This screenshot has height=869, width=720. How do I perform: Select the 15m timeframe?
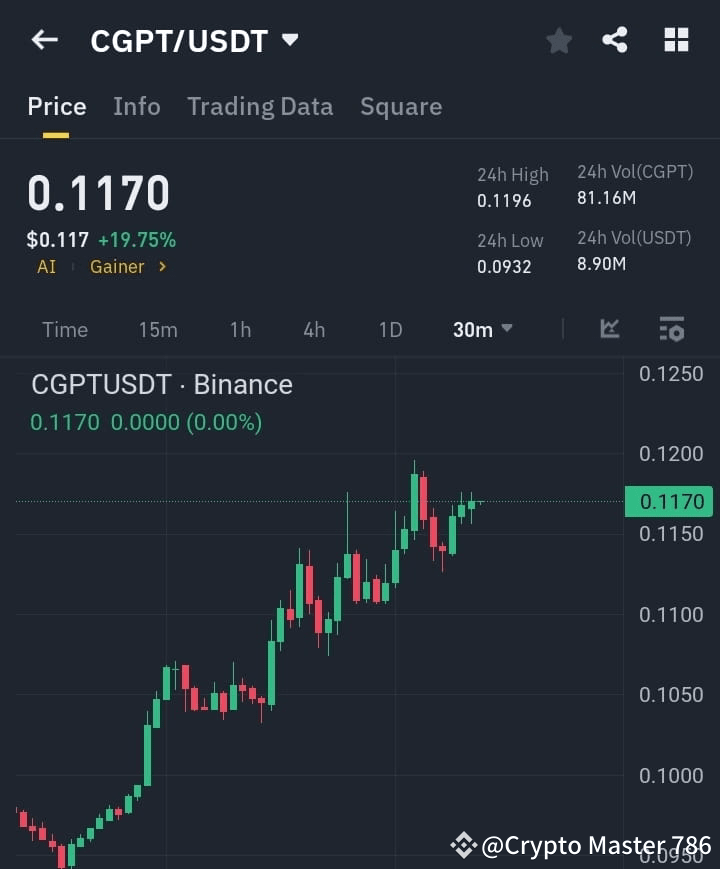coord(158,329)
